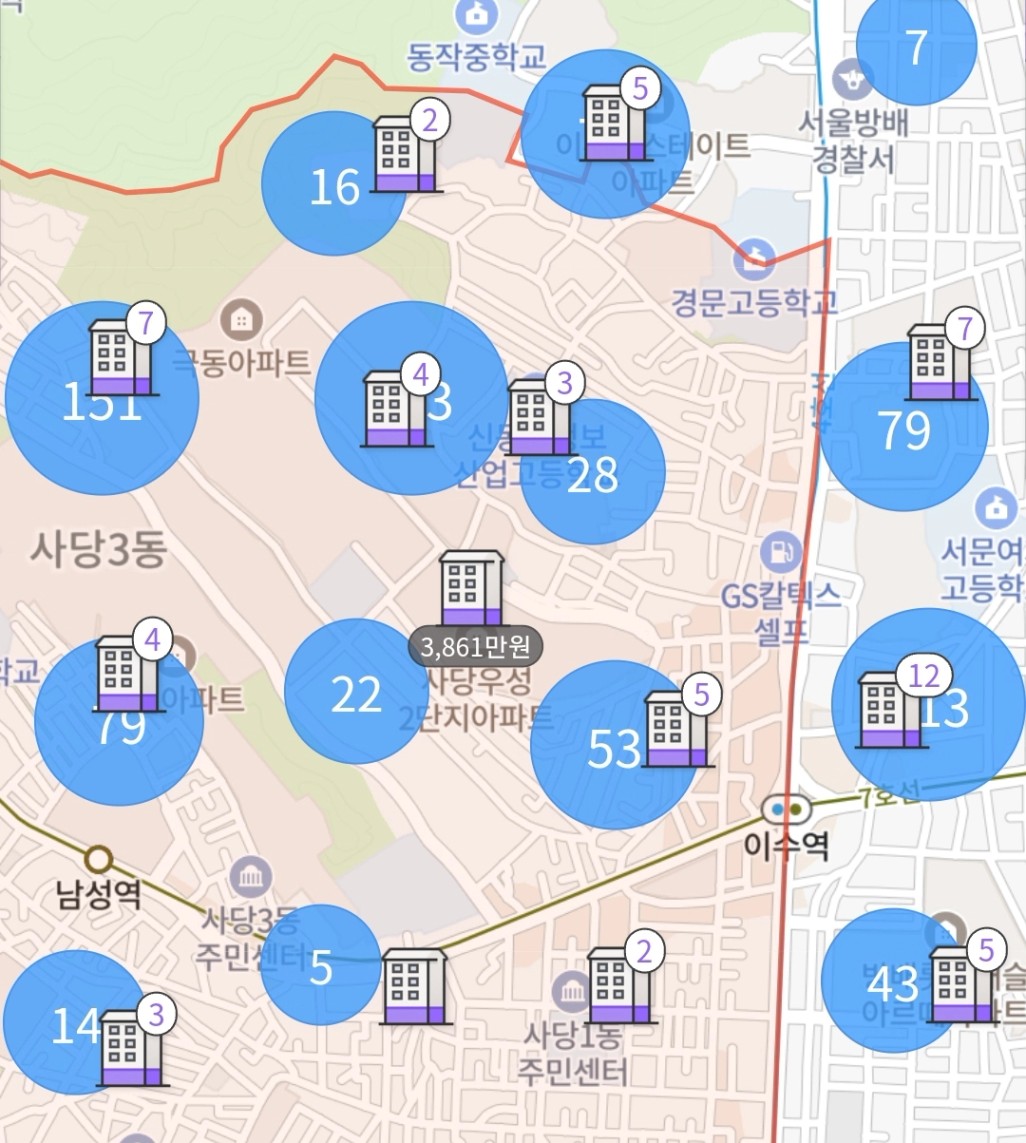Open the 43-listing cluster bubble
Image resolution: width=1026 pixels, height=1143 pixels.
(880, 985)
